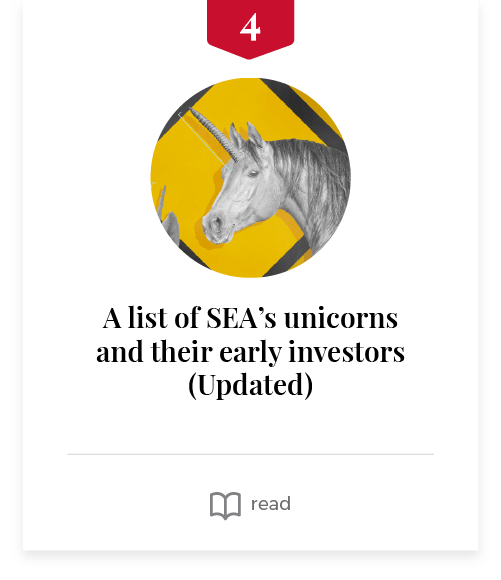This screenshot has width=501, height=580.
Task: Tap the read button with book icon
Action: tap(250, 505)
